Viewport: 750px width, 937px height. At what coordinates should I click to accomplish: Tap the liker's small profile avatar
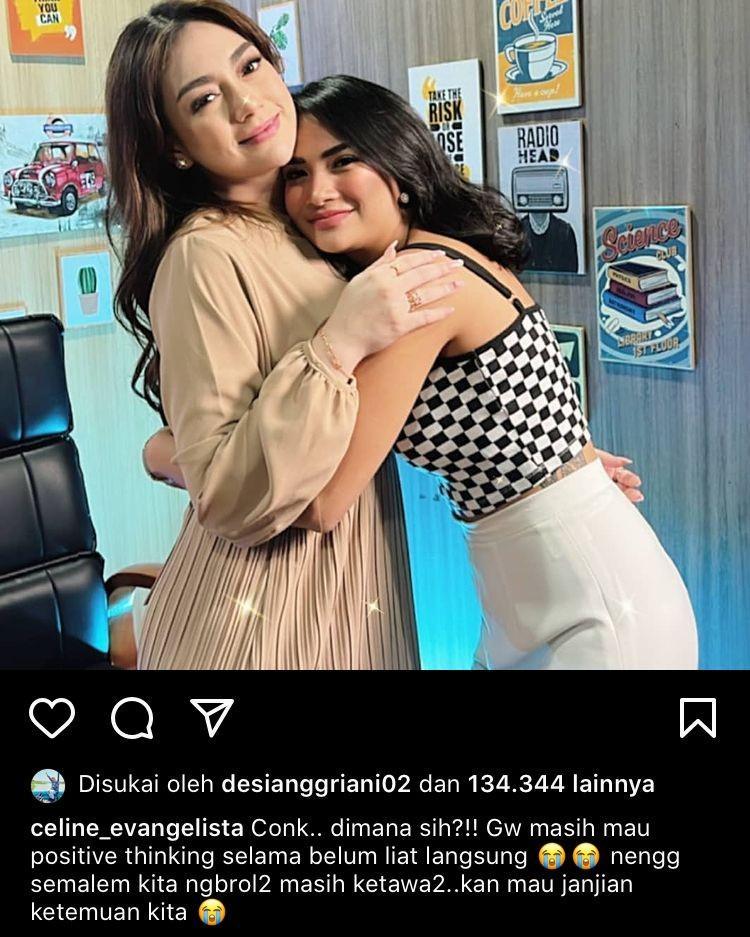[48, 785]
